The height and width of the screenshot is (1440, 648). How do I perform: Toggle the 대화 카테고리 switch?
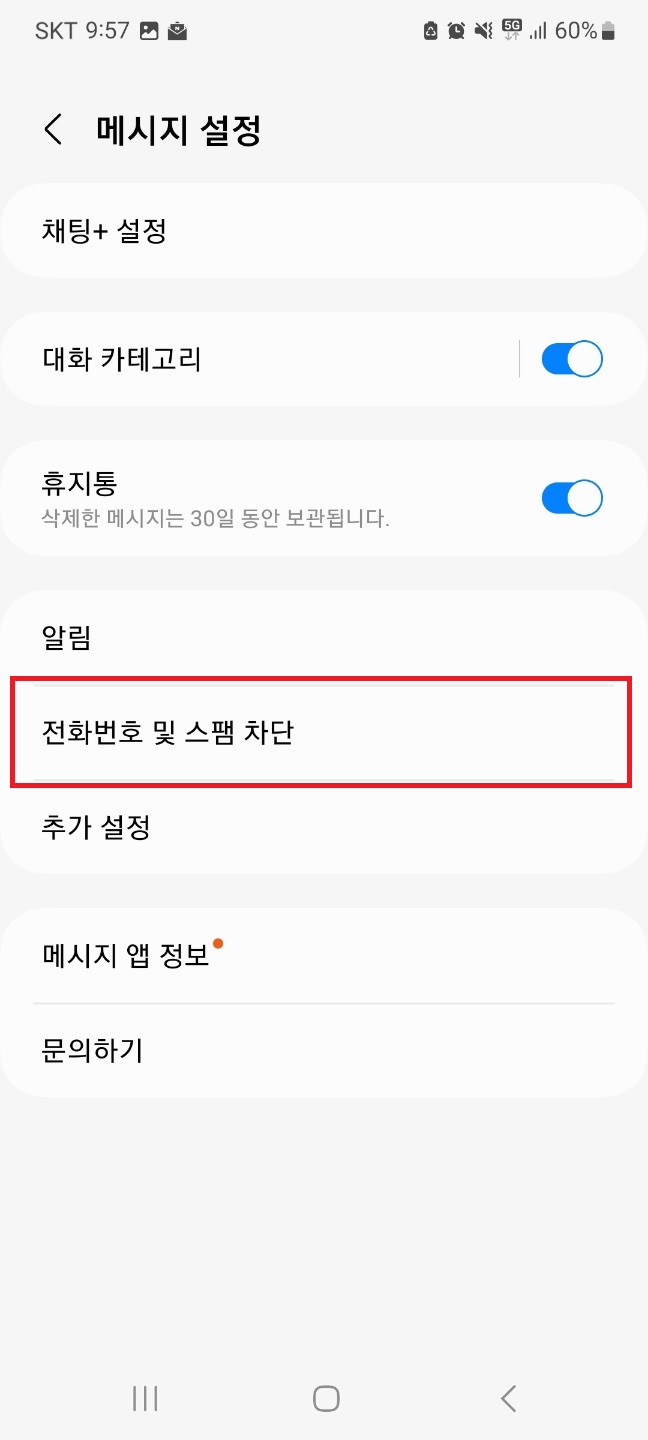572,359
